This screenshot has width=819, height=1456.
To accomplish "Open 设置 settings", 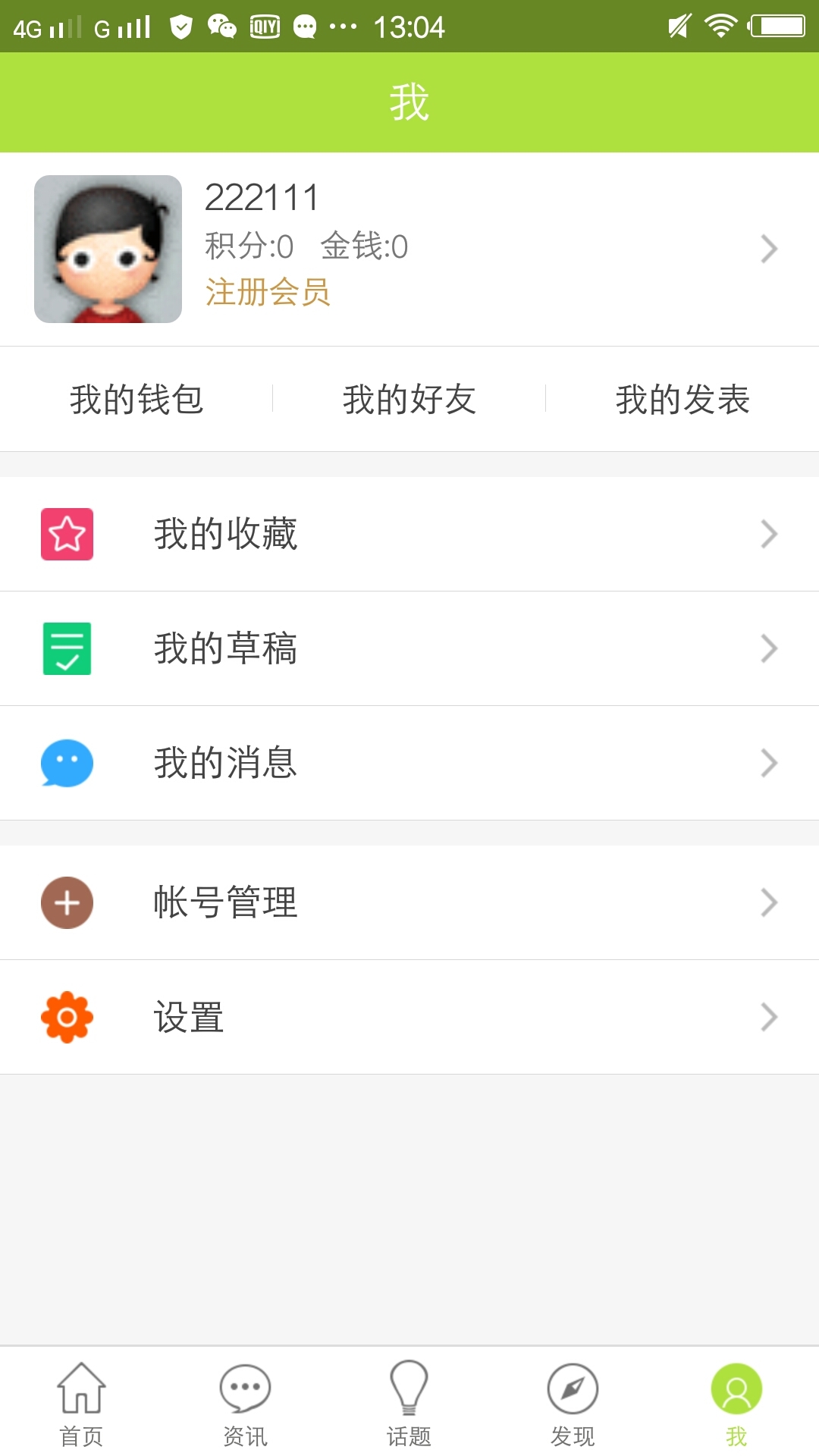I will (x=409, y=1017).
